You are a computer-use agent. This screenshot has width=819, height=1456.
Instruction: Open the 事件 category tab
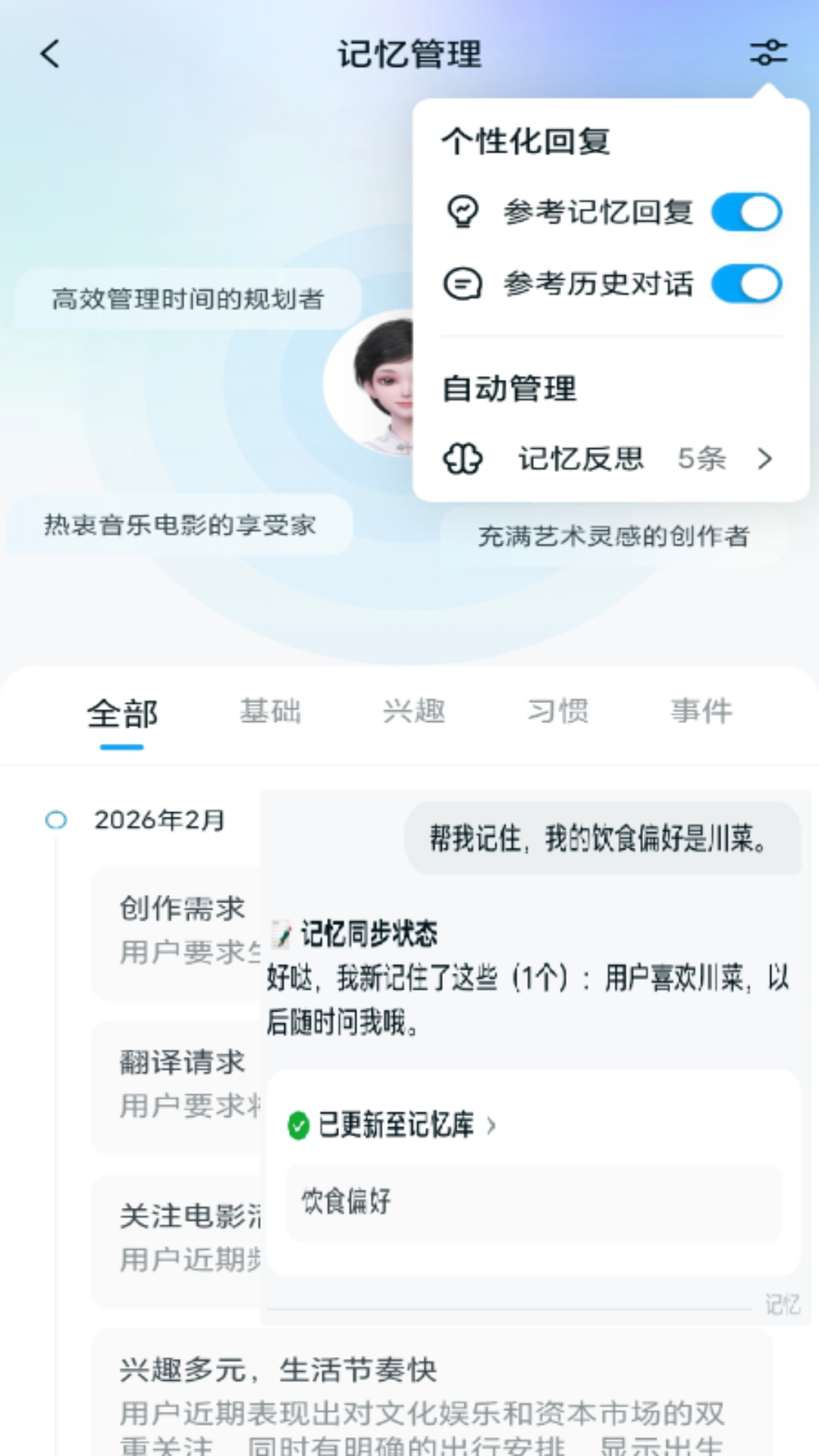[x=701, y=711]
